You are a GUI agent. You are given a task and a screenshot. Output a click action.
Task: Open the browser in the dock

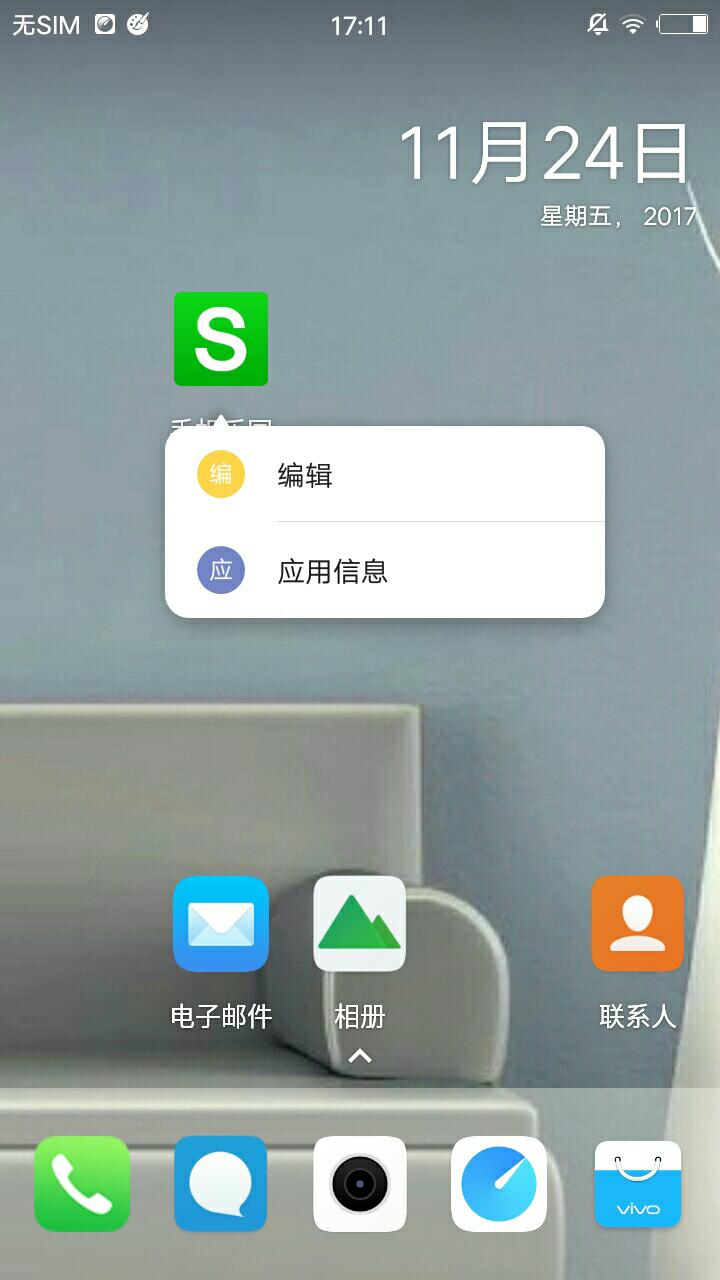(x=499, y=1184)
